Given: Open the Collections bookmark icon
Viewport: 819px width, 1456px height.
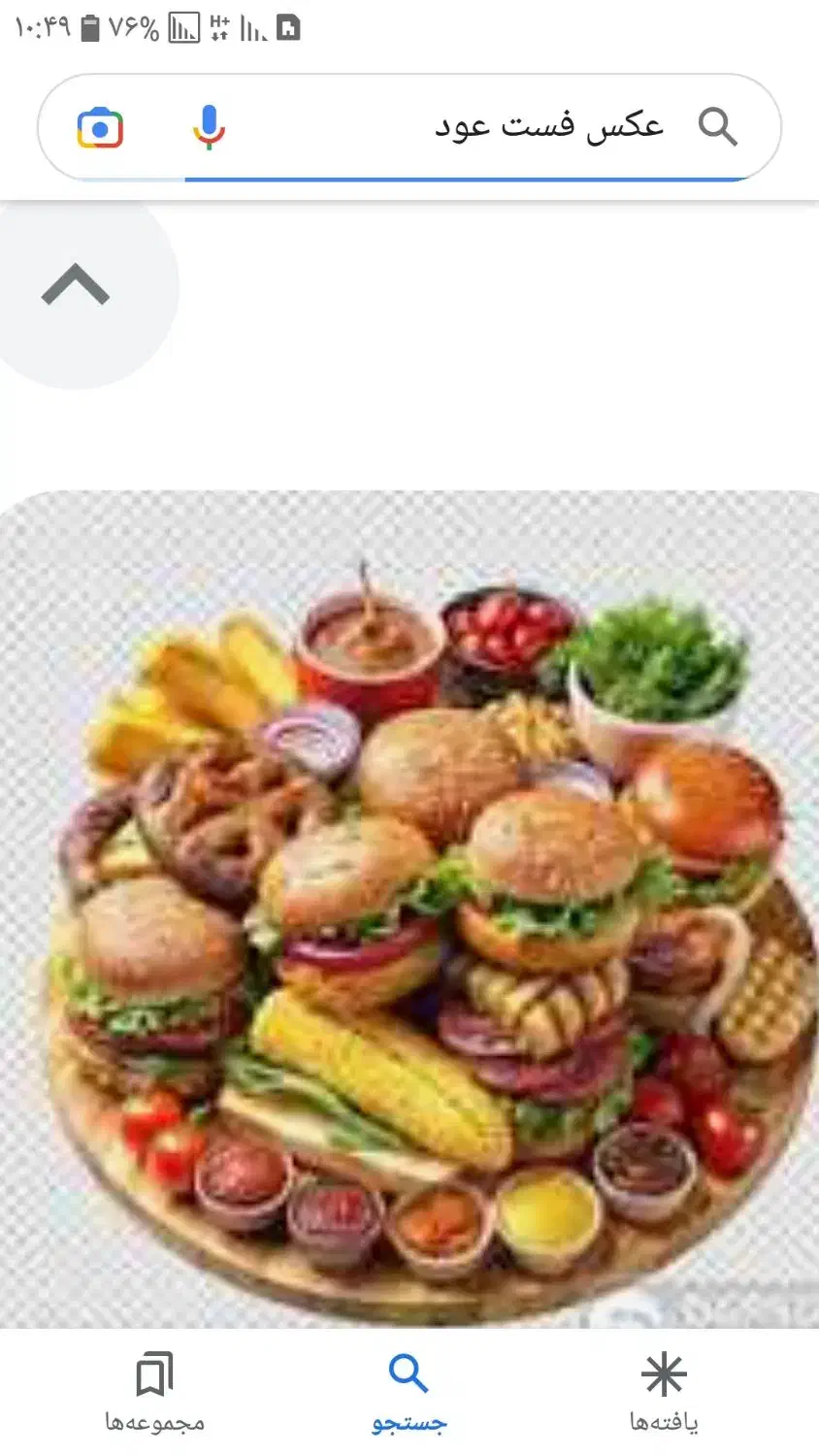Looking at the screenshot, I should point(153,1373).
